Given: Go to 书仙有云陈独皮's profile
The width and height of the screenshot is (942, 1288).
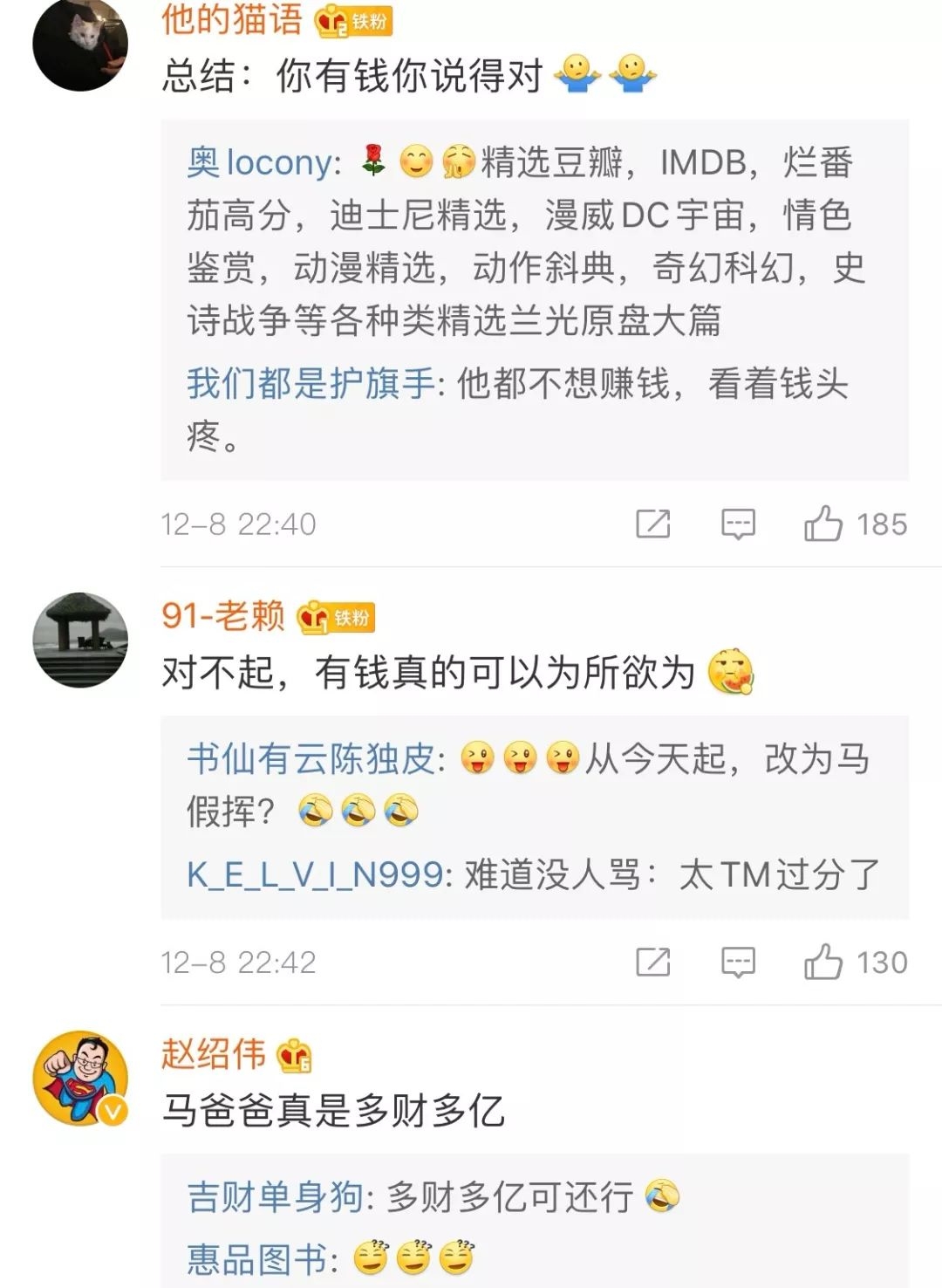Looking at the screenshot, I should point(311,759).
